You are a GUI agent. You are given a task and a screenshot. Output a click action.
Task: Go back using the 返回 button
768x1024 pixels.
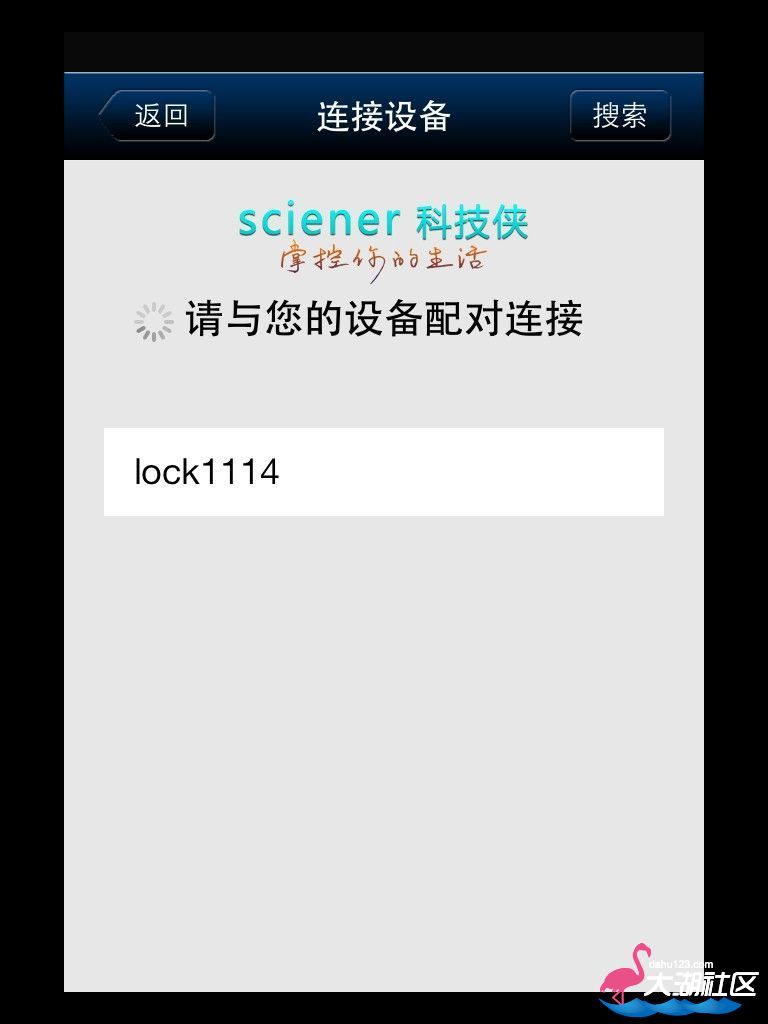[158, 116]
